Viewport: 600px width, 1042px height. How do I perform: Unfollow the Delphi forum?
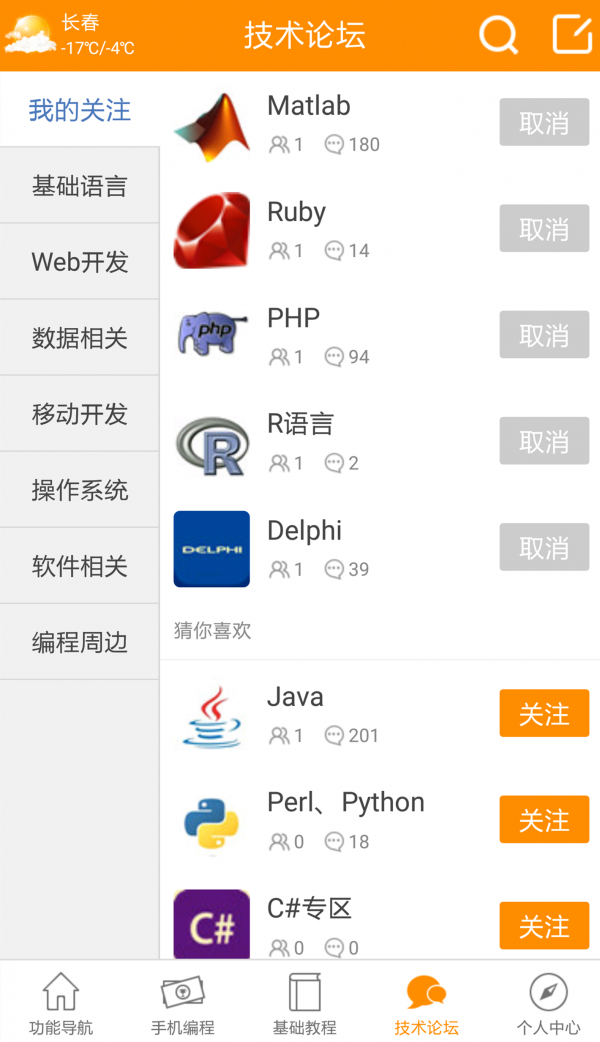point(544,548)
